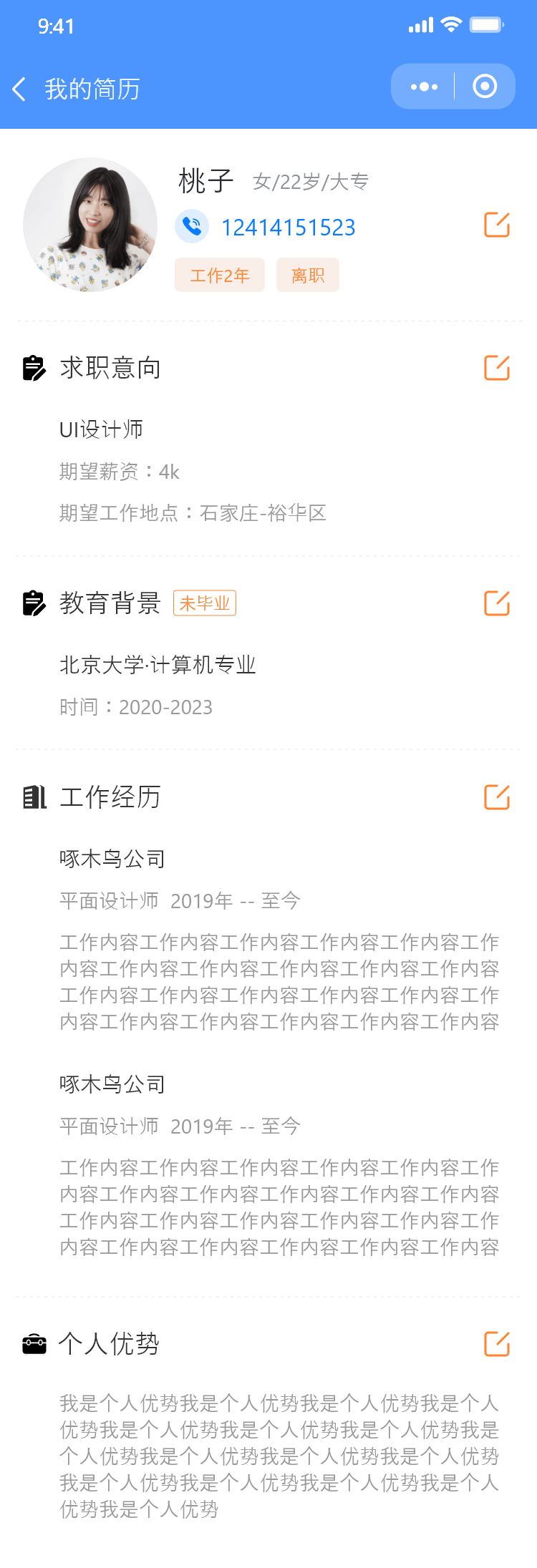Edit the 个人优势 section

coord(497,1344)
